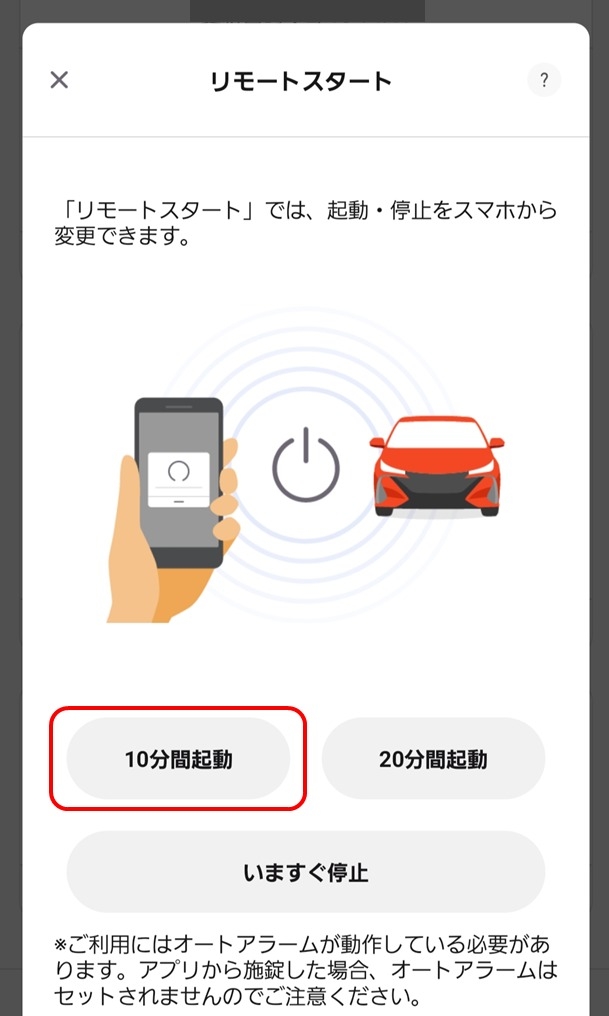Viewport: 609px width, 1016px height.
Task: Close the リモートスタート dialog
Action: [x=59, y=80]
